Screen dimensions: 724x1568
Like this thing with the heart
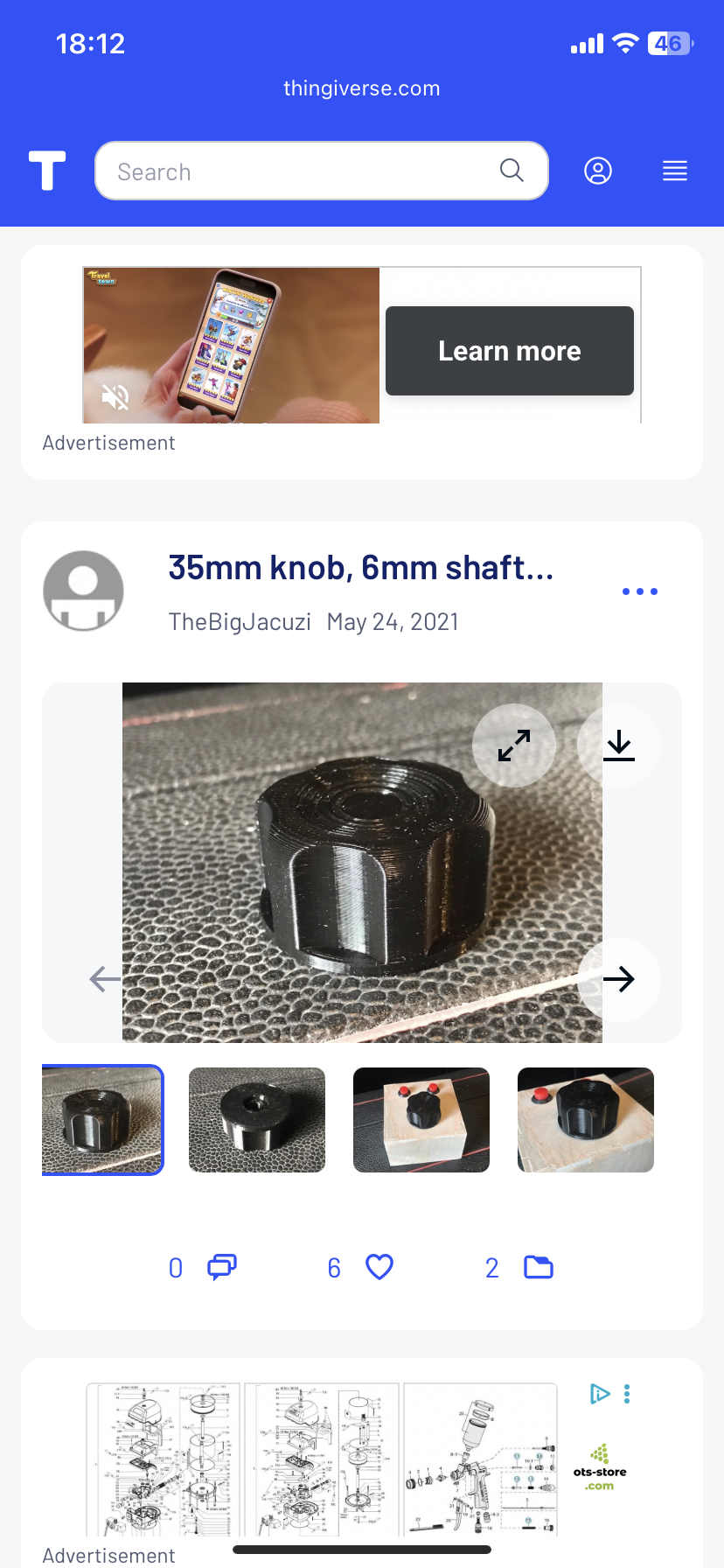pos(379,1267)
